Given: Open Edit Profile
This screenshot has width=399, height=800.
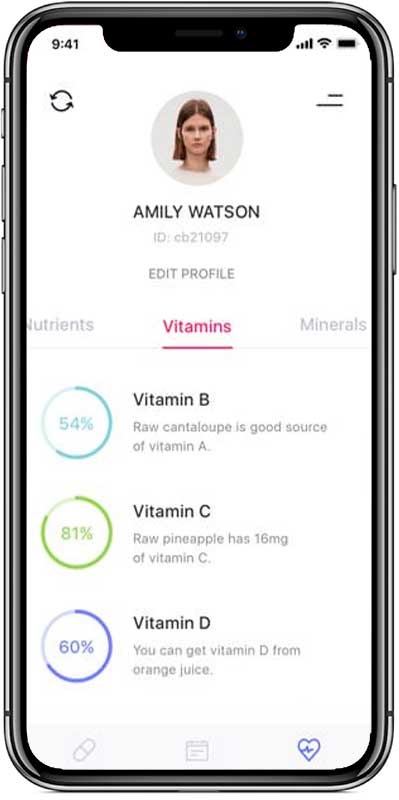Looking at the screenshot, I should pyautogui.click(x=191, y=273).
